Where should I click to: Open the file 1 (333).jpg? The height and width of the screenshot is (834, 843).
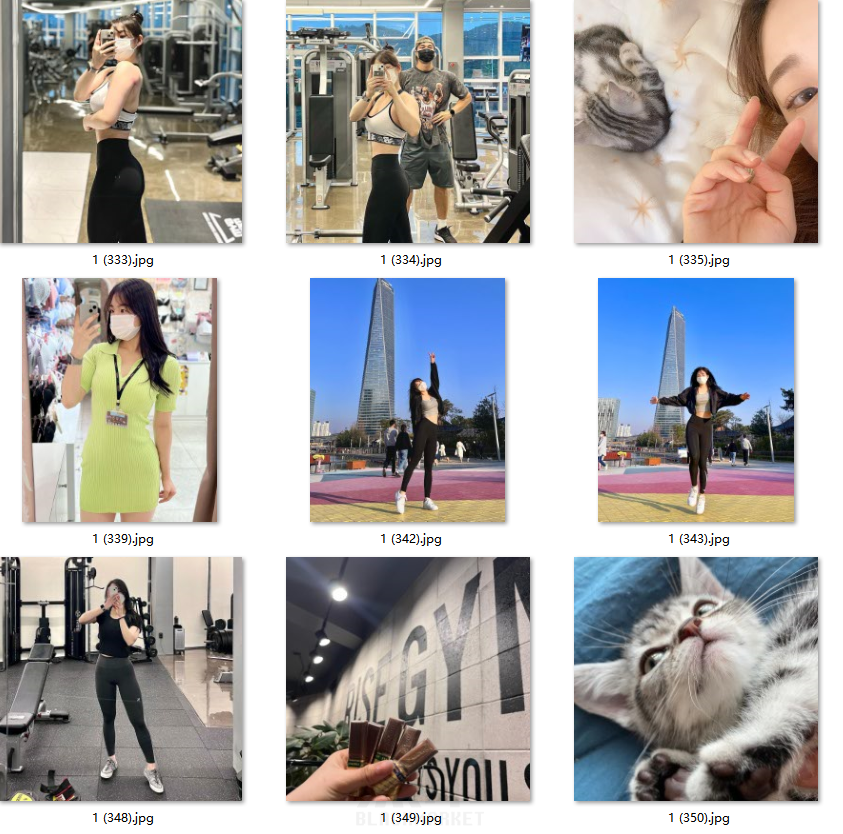coord(122,122)
